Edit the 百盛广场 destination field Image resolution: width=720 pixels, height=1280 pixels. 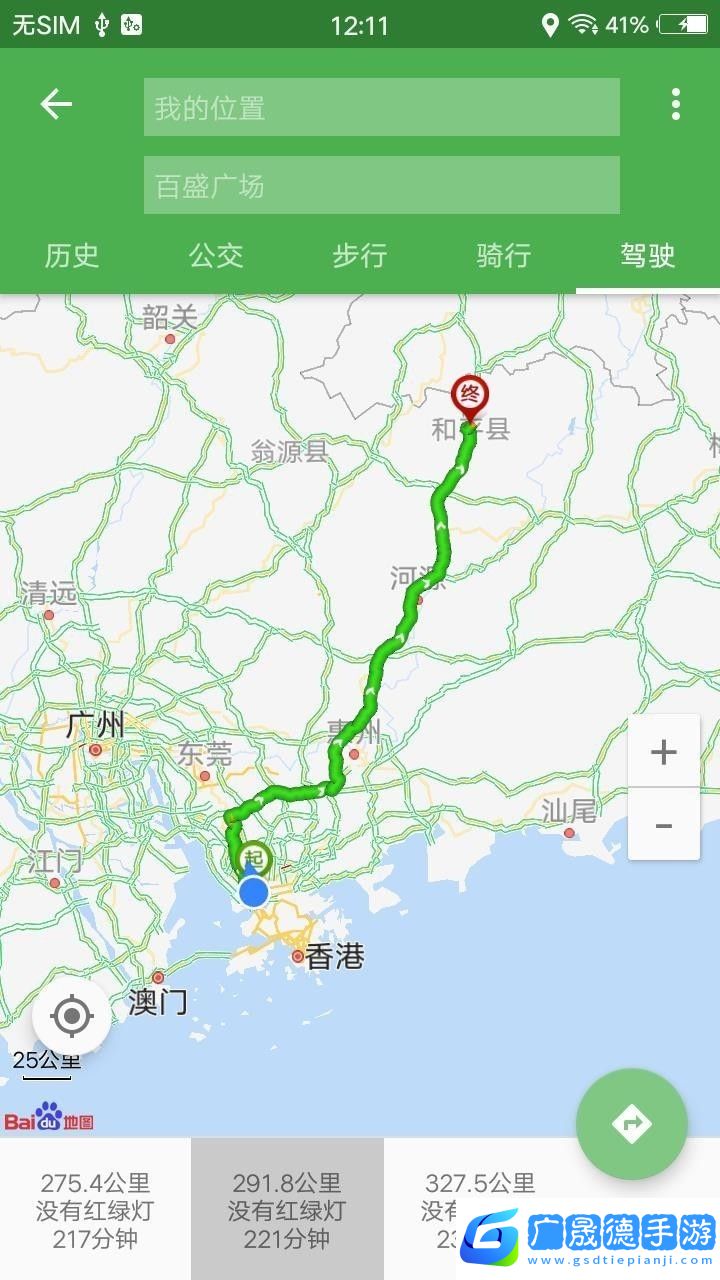pyautogui.click(x=381, y=185)
